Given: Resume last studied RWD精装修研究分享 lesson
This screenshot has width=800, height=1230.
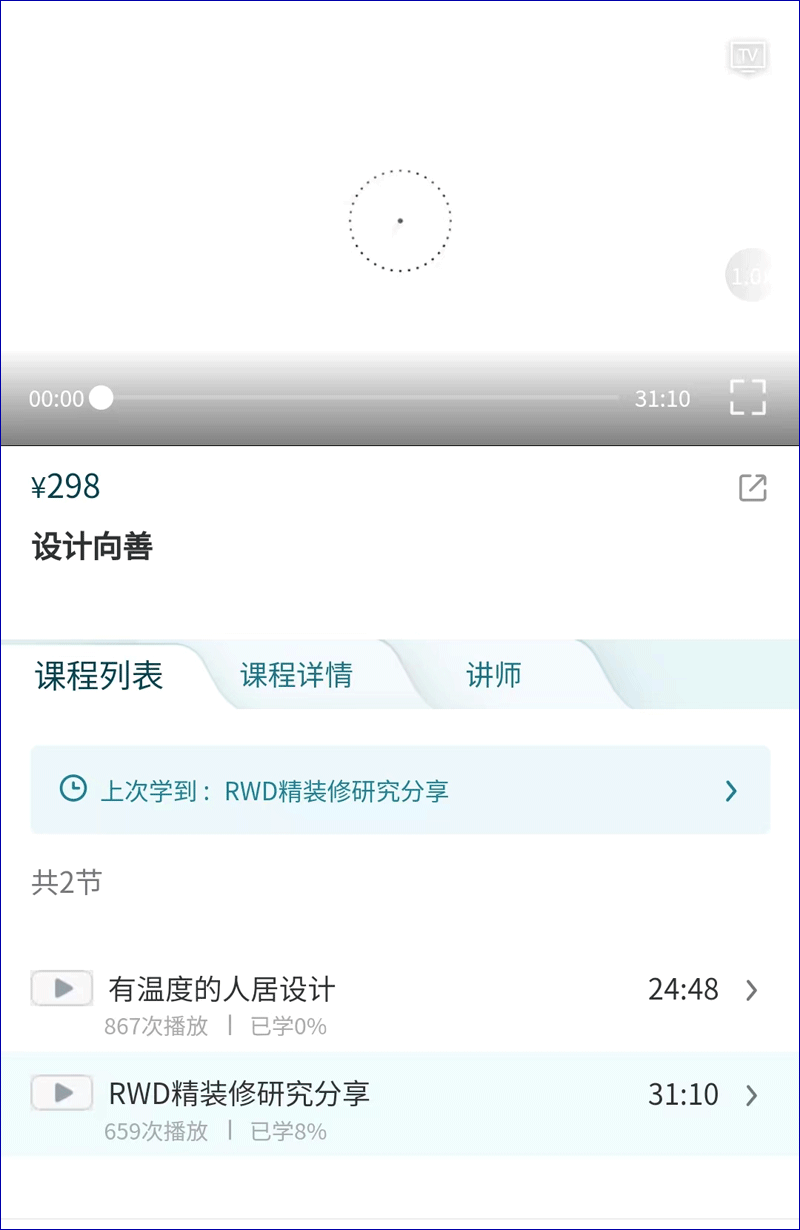Looking at the screenshot, I should pos(400,791).
